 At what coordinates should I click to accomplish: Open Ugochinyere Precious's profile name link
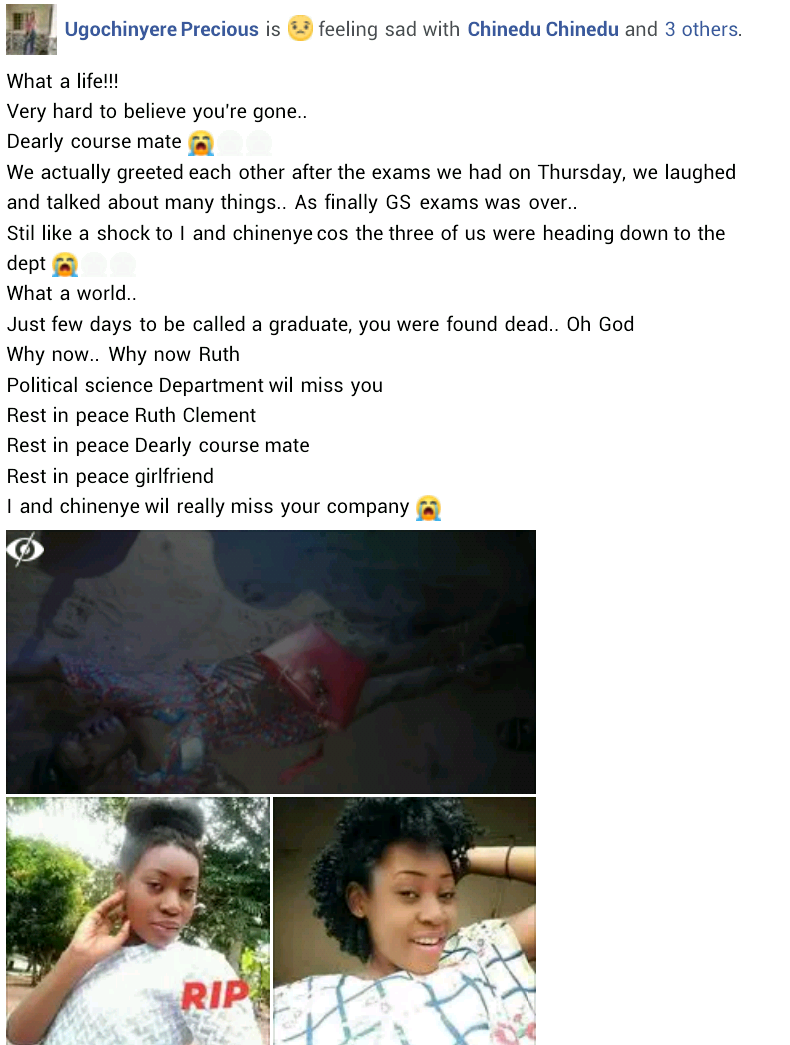[x=161, y=29]
